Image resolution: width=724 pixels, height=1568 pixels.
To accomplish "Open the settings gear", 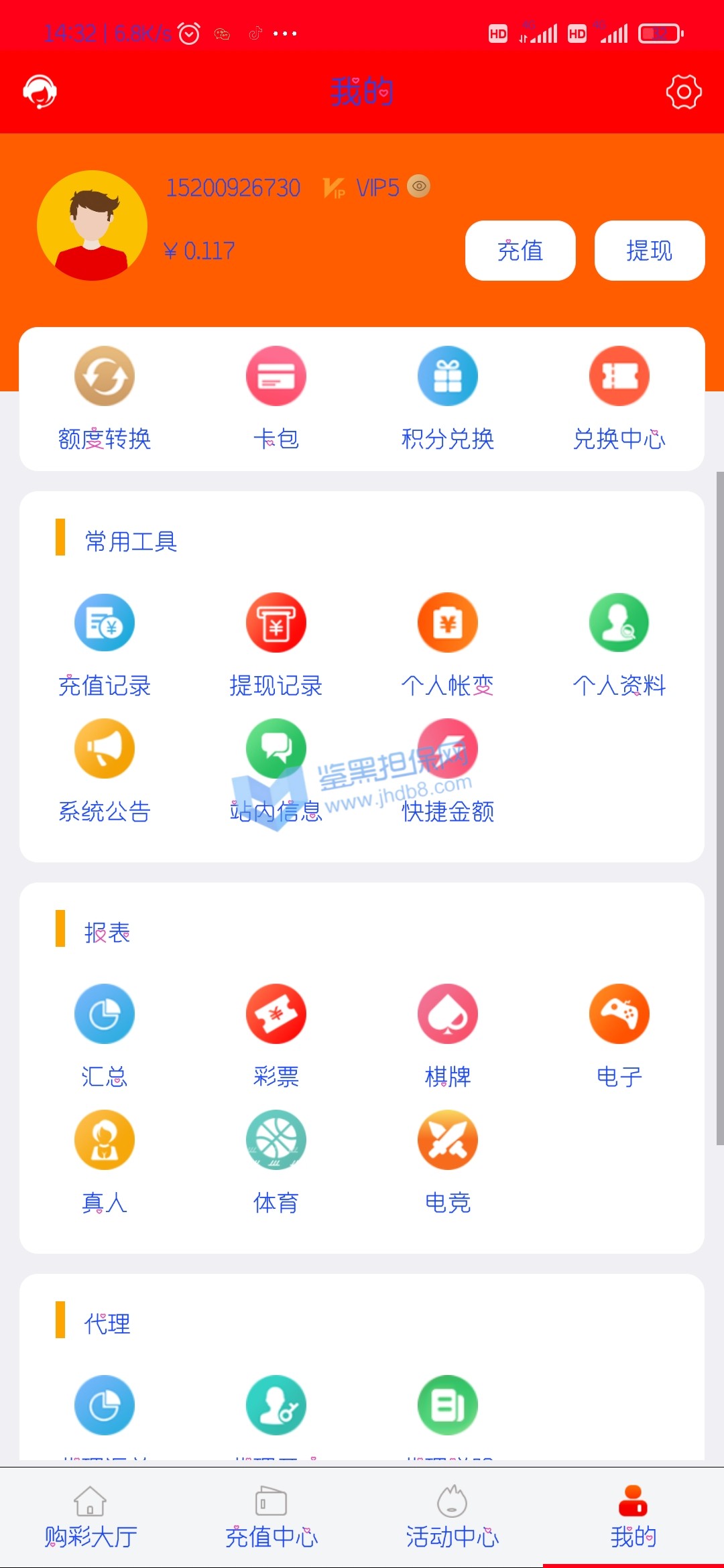I will click(684, 92).
